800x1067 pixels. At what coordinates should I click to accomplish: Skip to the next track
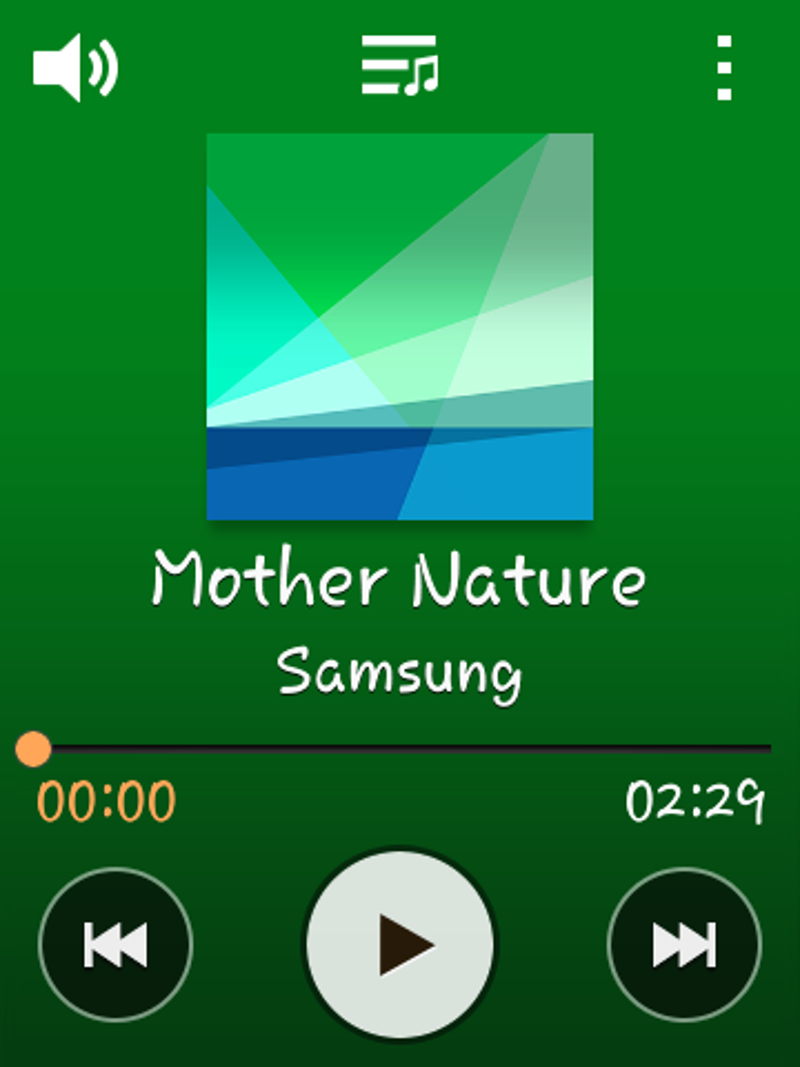[x=684, y=944]
